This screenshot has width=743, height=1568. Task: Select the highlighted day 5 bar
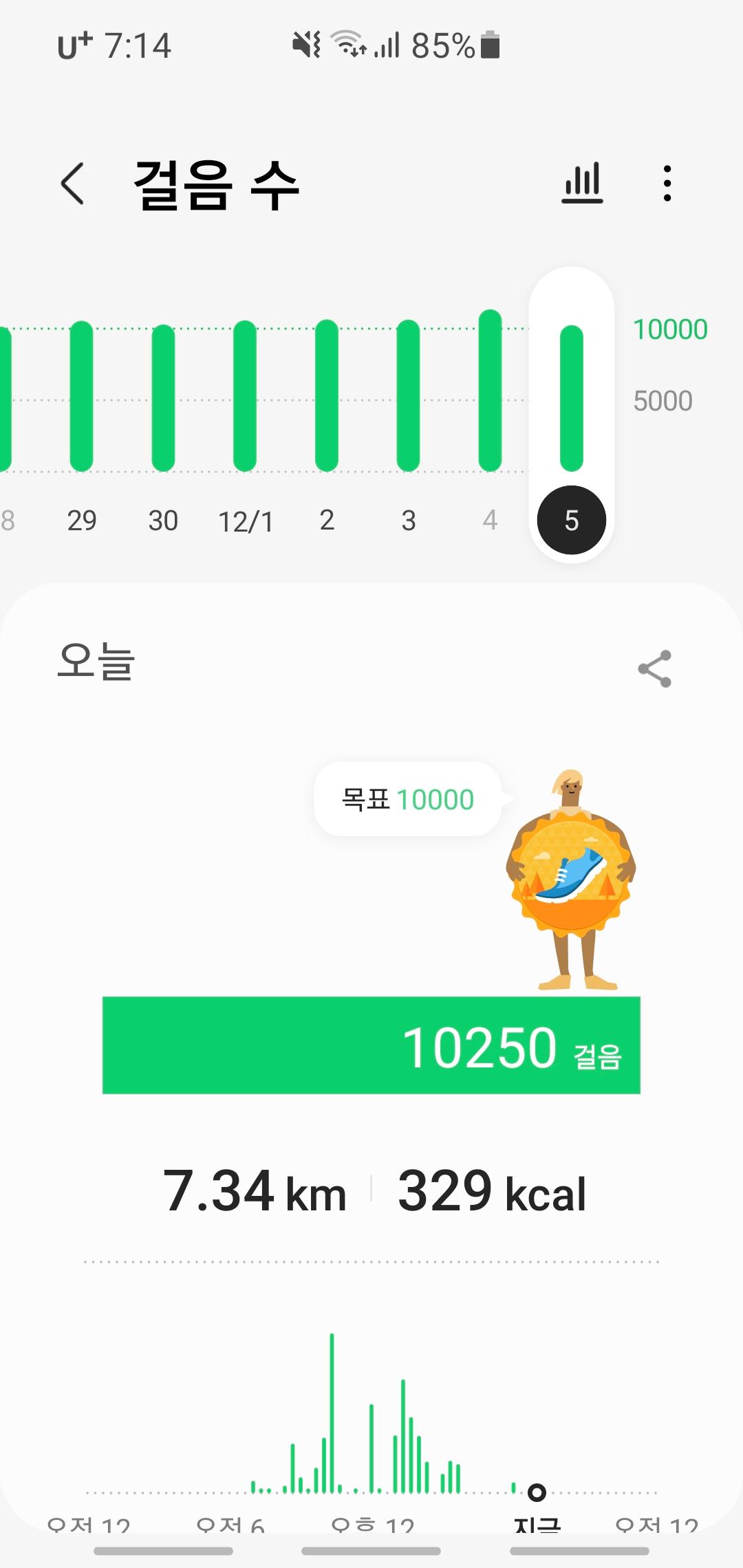click(571, 399)
